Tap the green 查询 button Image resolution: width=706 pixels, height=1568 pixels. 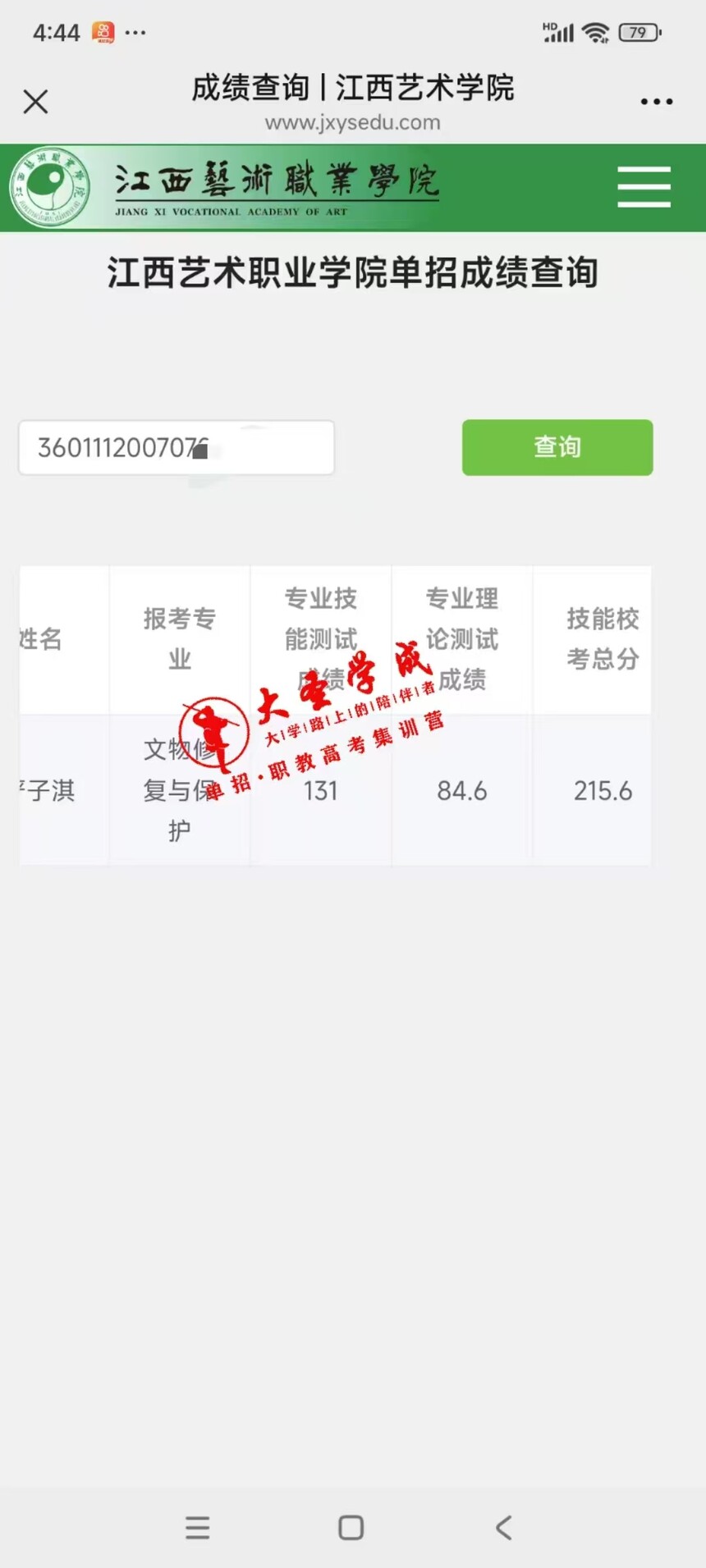point(557,447)
